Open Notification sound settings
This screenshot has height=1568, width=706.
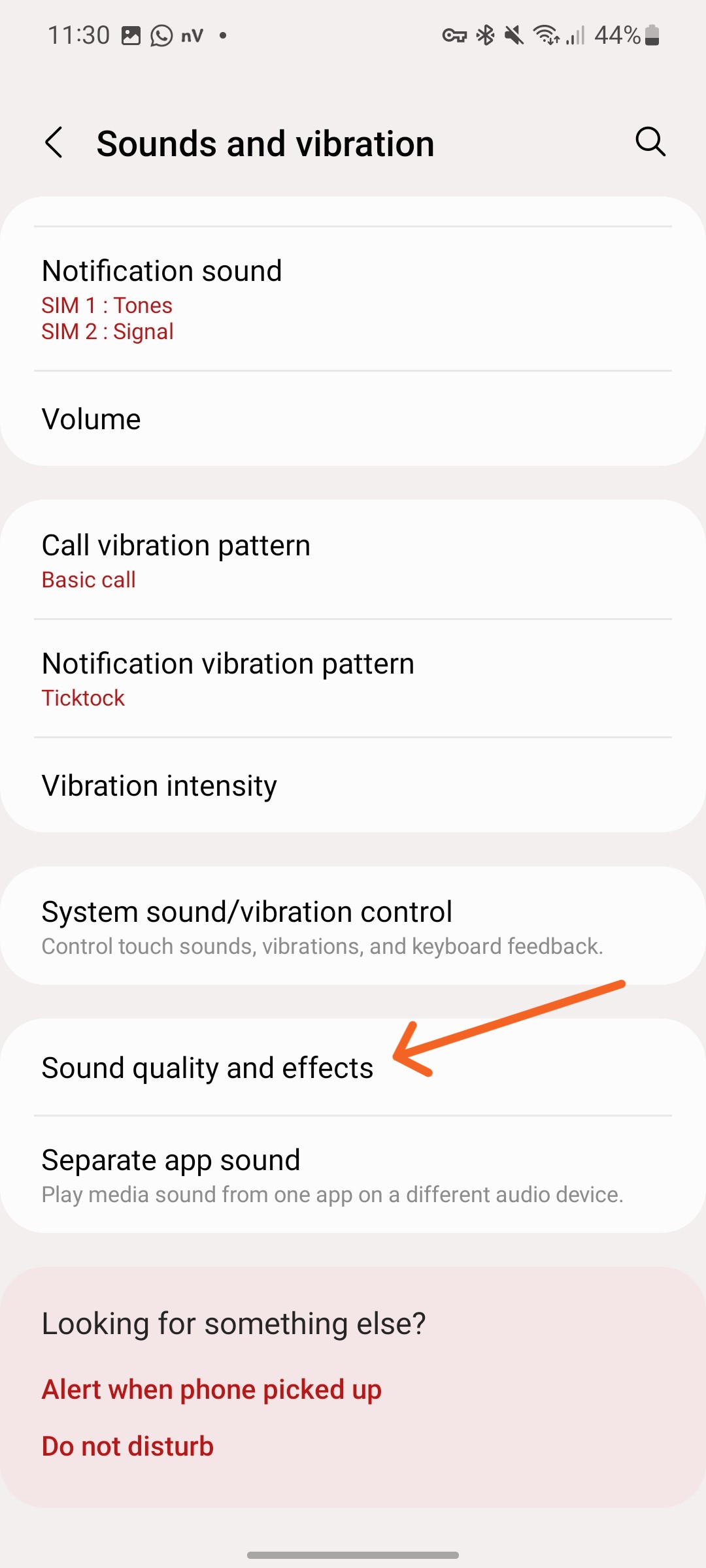(x=353, y=299)
